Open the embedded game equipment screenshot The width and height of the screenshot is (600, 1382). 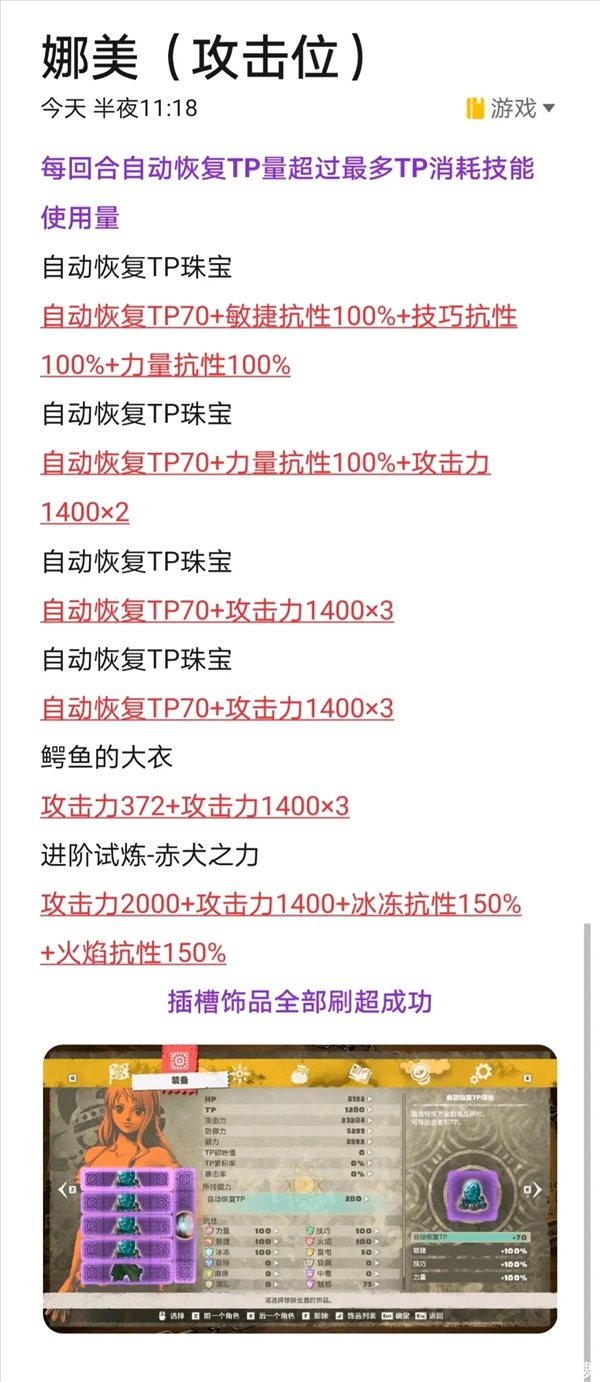pos(298,1189)
